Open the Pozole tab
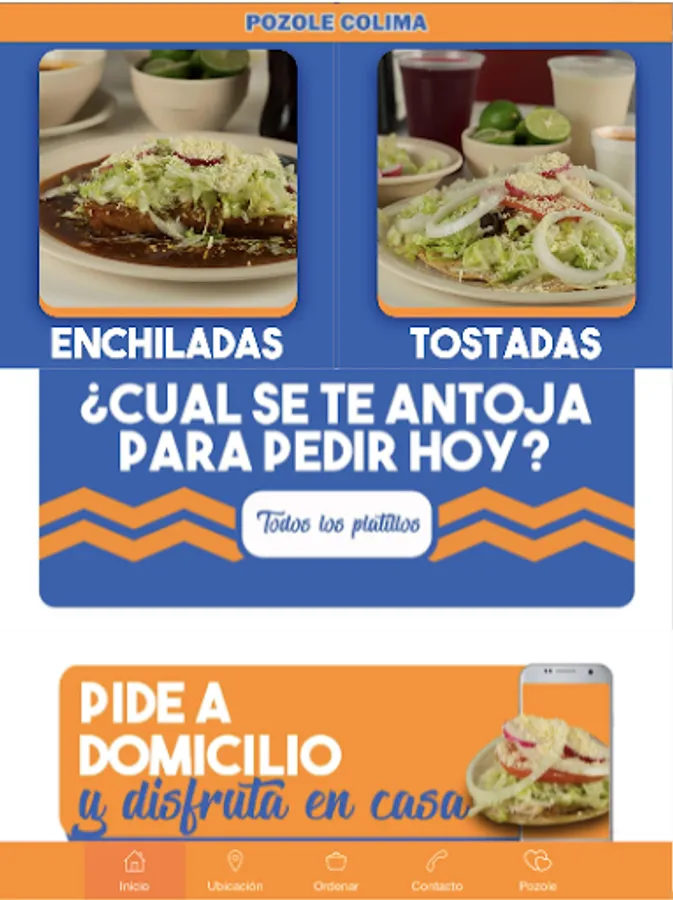The image size is (673, 900). [537, 870]
